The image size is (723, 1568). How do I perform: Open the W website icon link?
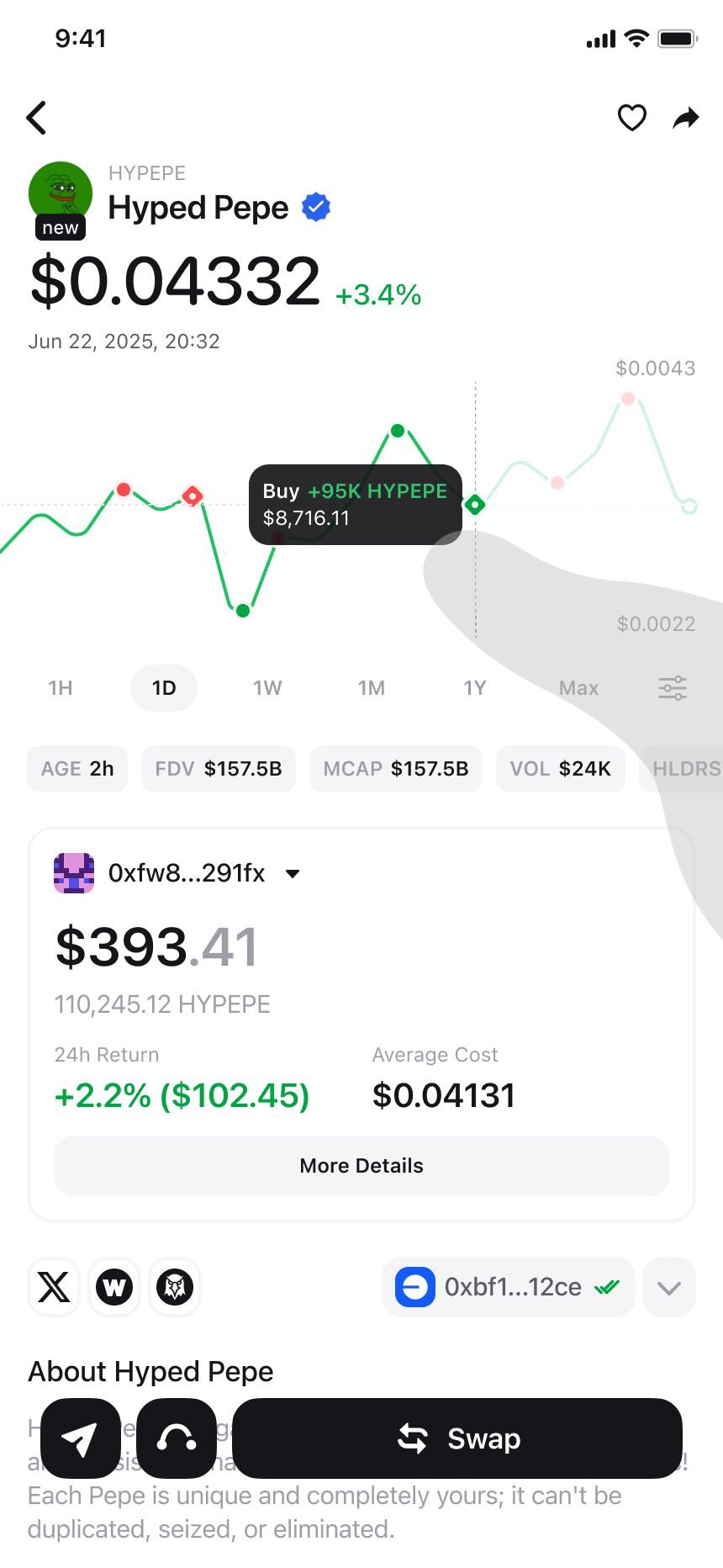(114, 1287)
